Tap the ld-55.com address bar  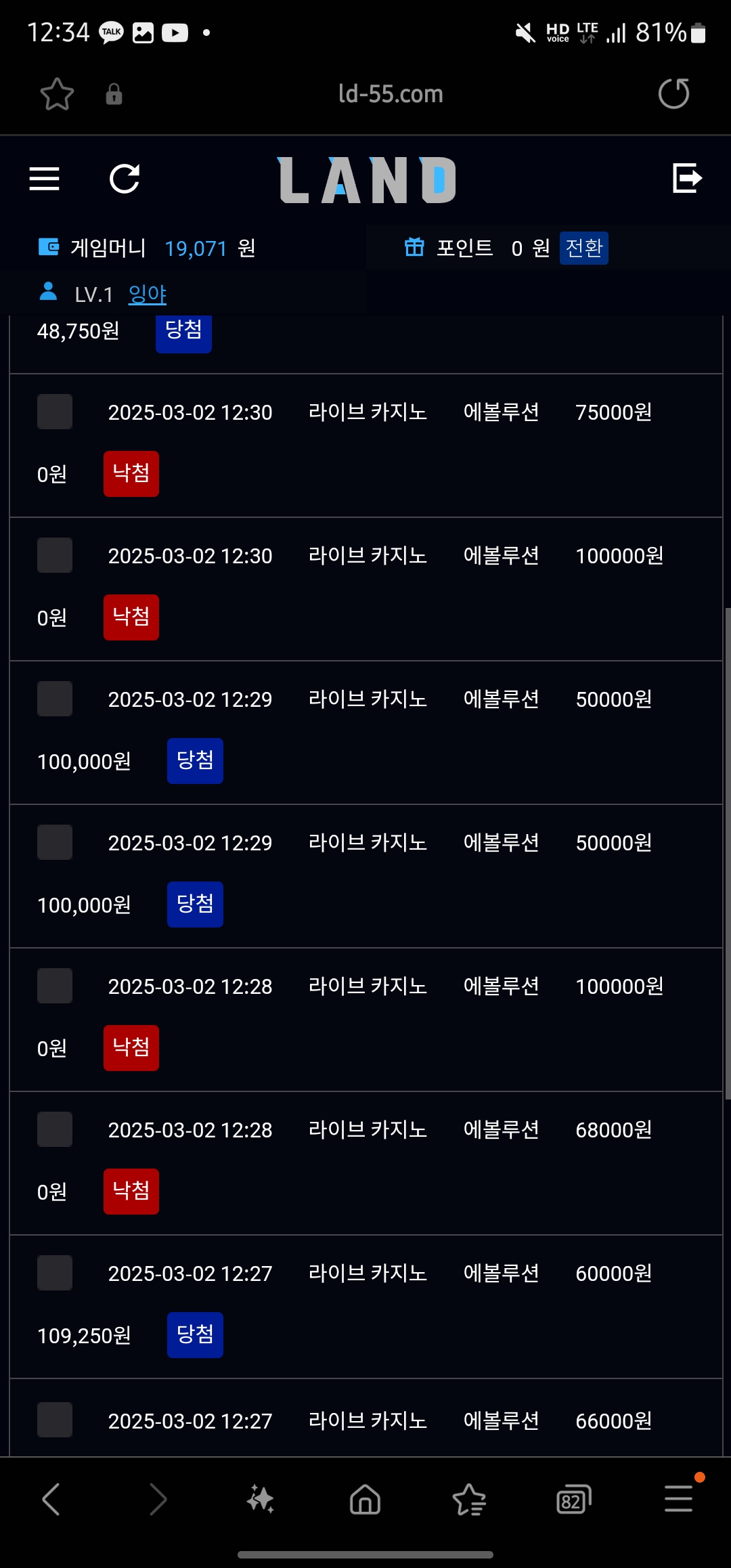click(391, 93)
